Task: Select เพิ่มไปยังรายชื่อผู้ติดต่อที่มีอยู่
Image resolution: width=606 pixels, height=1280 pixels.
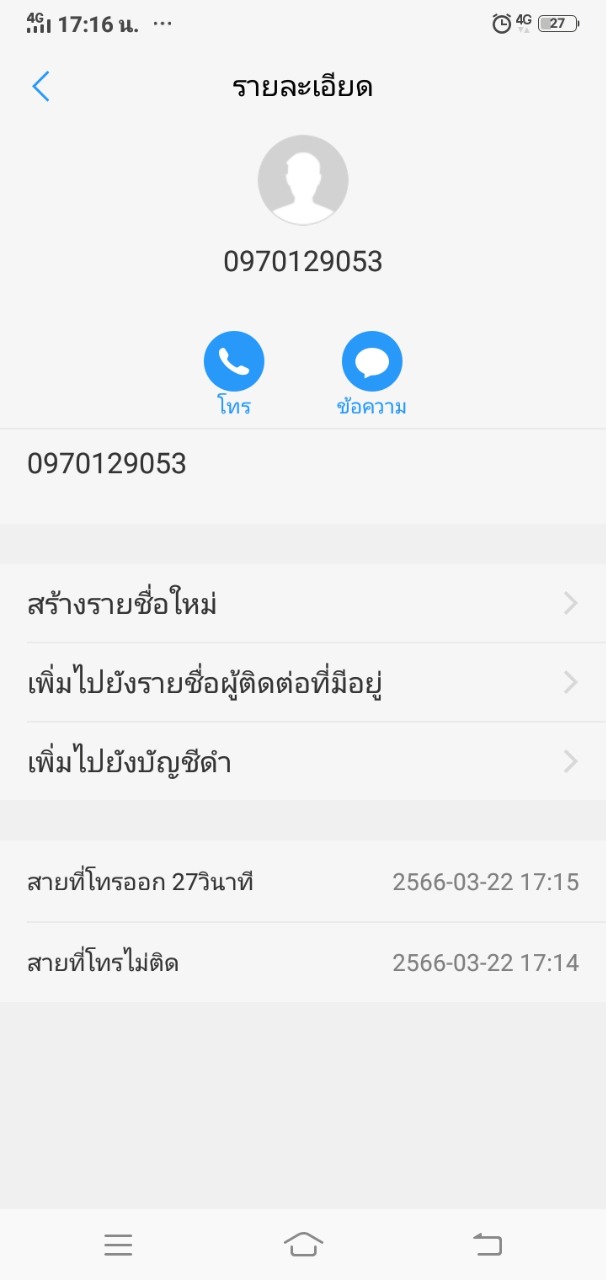Action: [302, 683]
